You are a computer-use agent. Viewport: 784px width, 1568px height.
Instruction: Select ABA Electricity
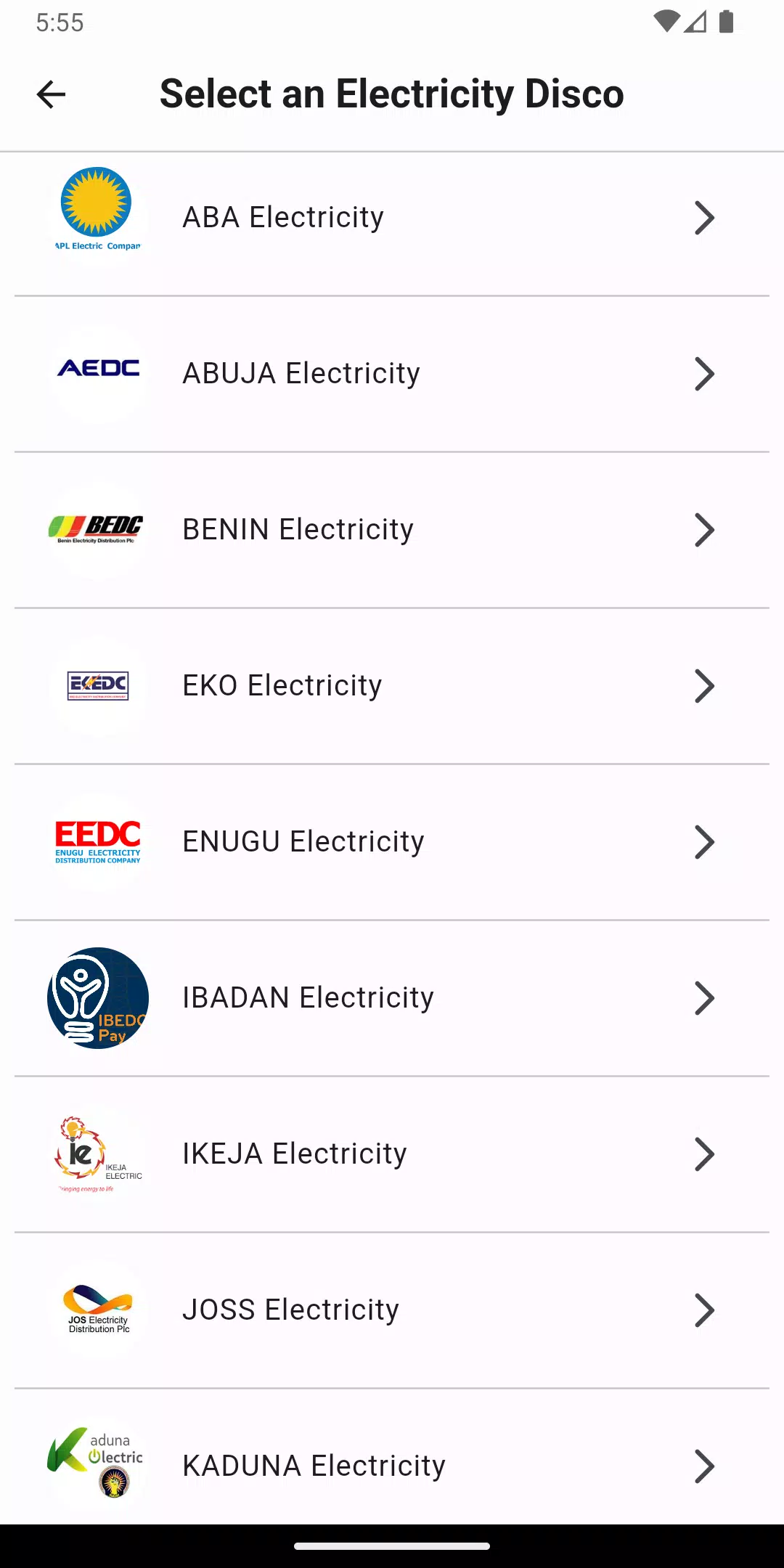coord(392,218)
